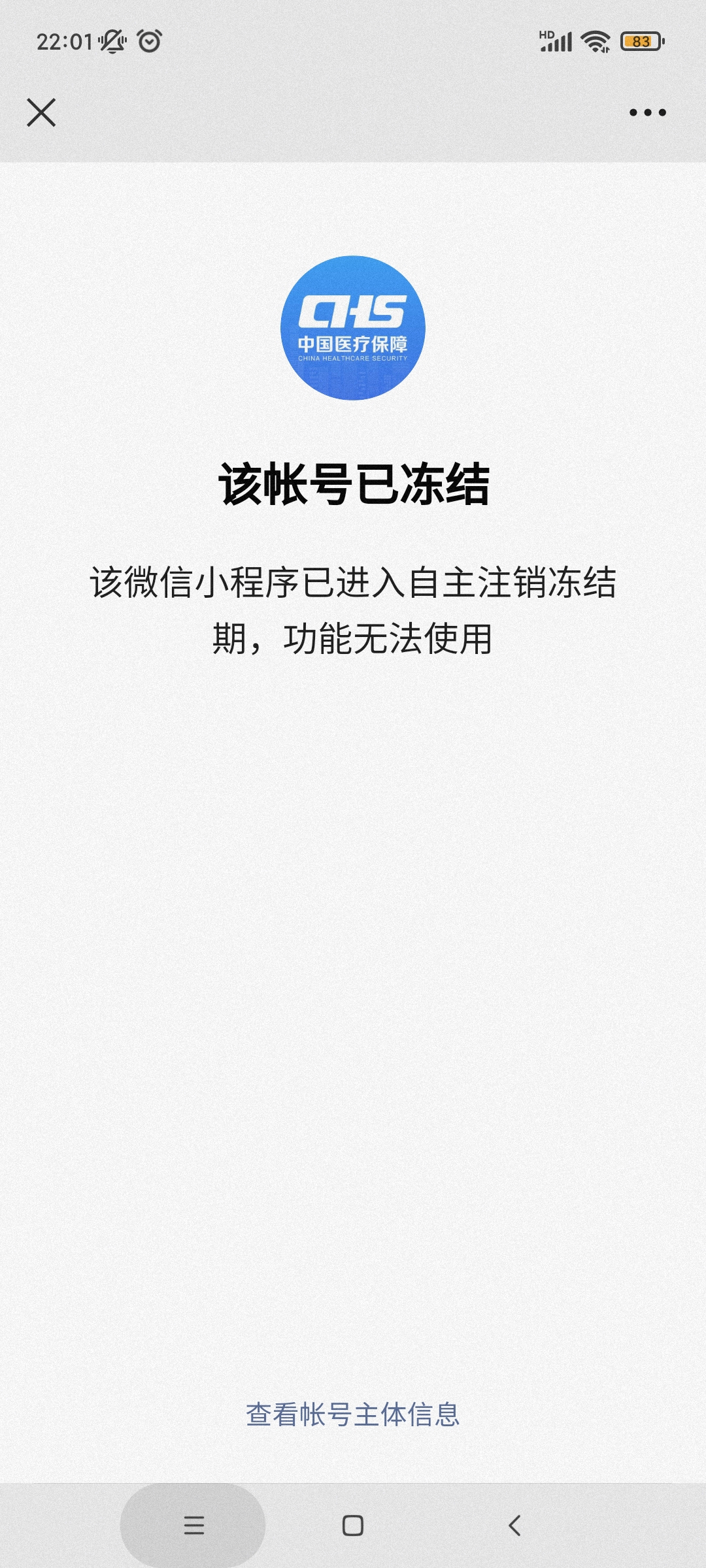Open the recent apps menu button

pos(193,1526)
